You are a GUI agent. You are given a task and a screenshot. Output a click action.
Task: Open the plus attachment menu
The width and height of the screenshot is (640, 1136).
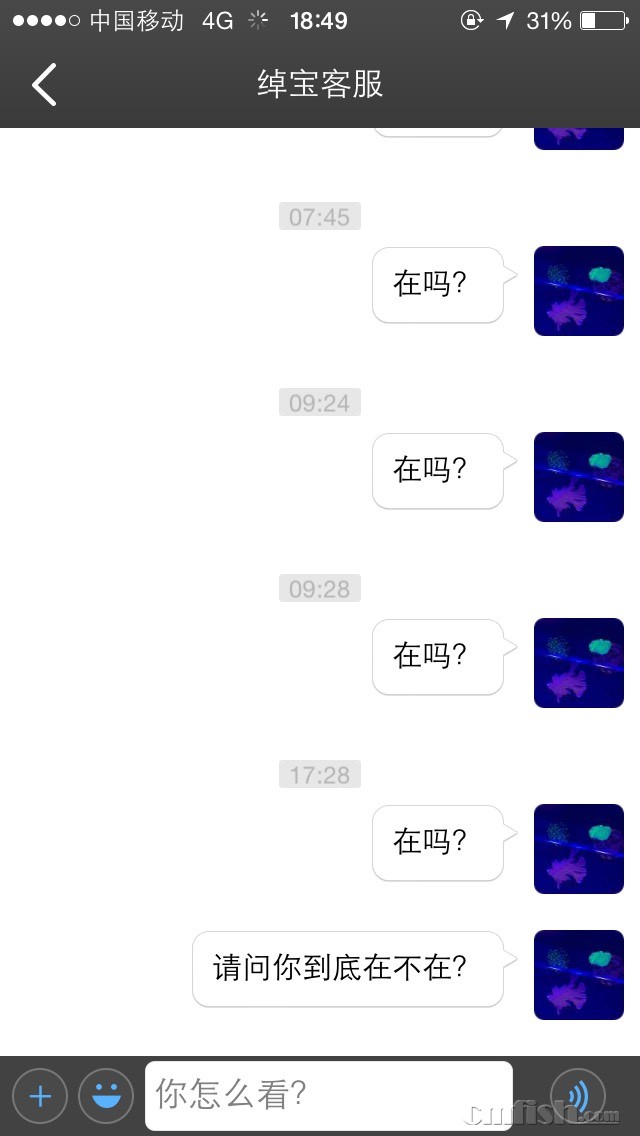pyautogui.click(x=40, y=1096)
